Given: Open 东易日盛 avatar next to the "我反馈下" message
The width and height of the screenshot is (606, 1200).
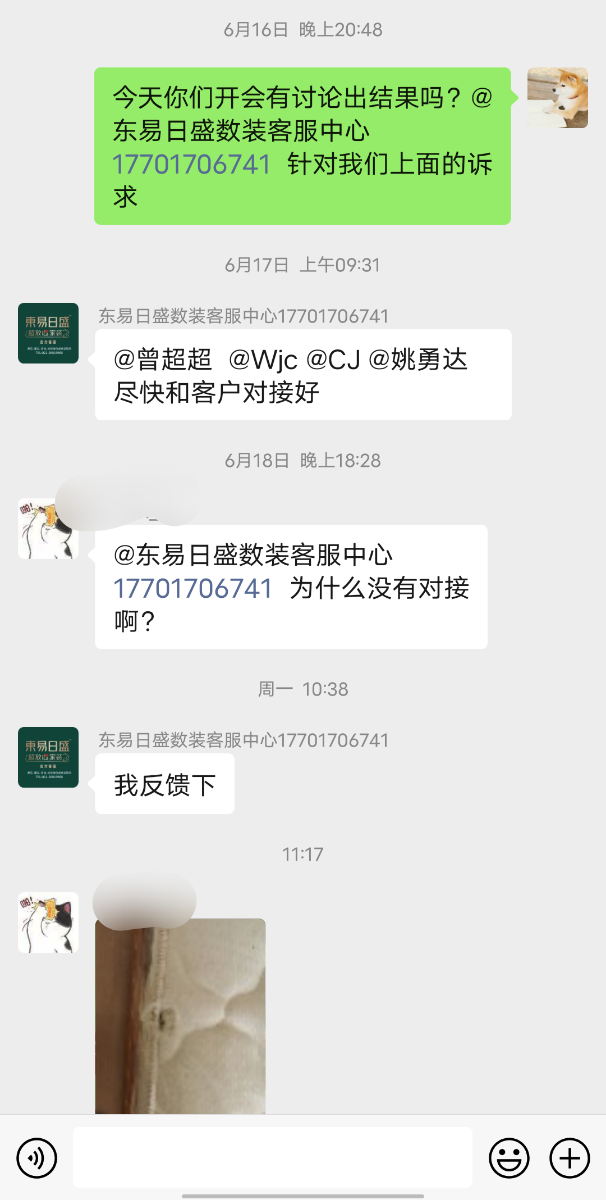Looking at the screenshot, I should coord(48,757).
